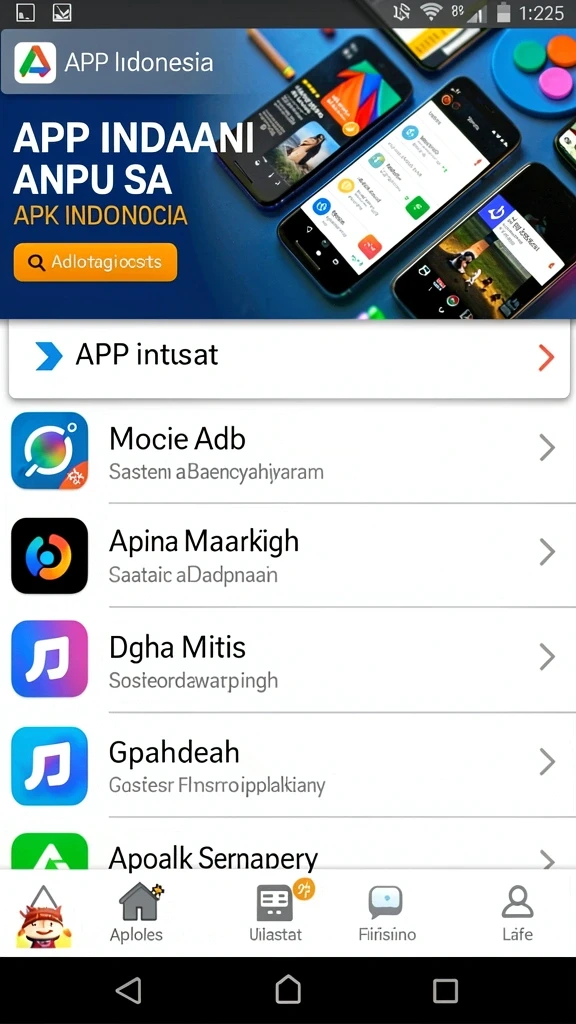
Task: Tap the cartoon character tab in bottom bar
Action: point(43,916)
